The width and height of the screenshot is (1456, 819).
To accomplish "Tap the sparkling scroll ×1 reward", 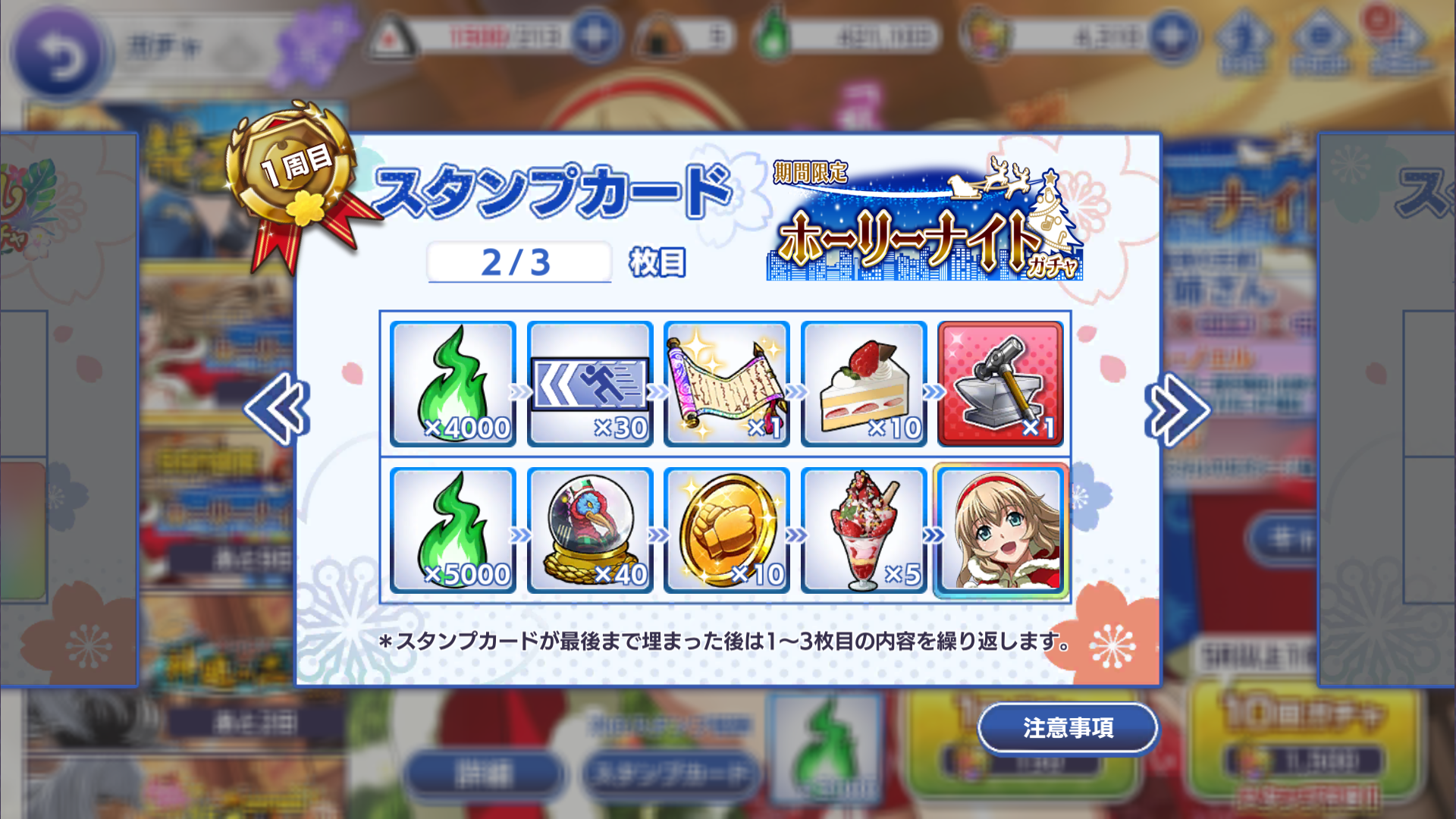I will [726, 384].
